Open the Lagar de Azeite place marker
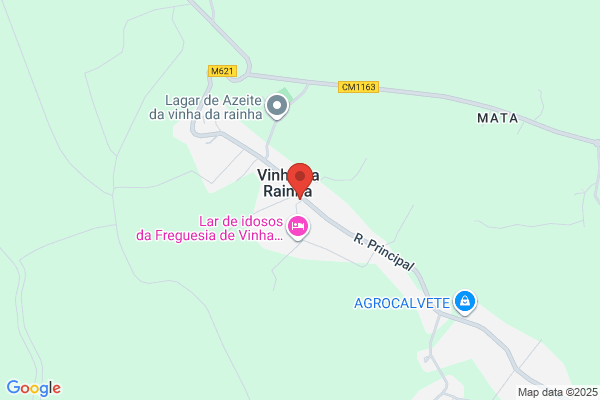The width and height of the screenshot is (600, 400). (277, 106)
